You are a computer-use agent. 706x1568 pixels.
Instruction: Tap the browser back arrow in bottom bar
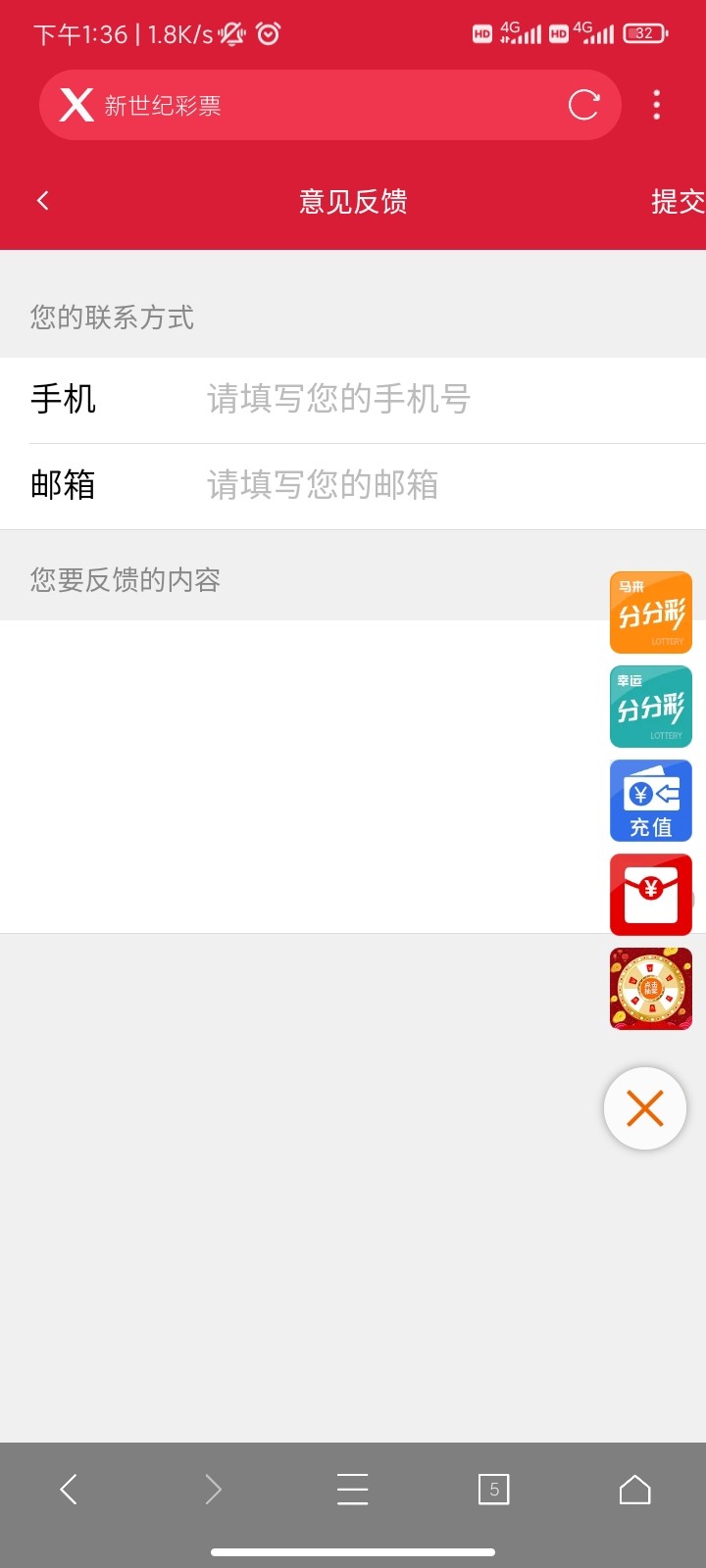pos(69,1490)
